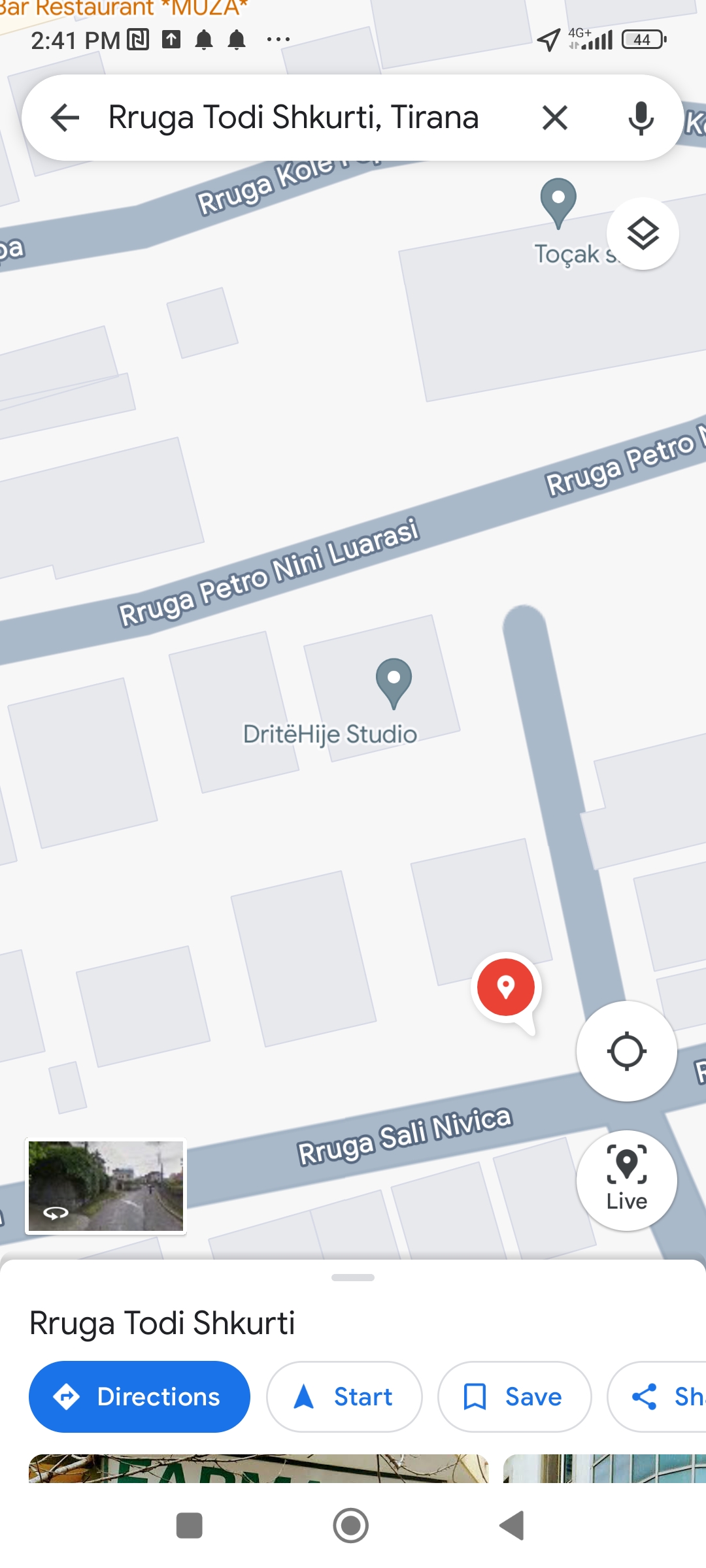The width and height of the screenshot is (706, 1568).
Task: Go to the Android home screen
Action: pos(351,1526)
